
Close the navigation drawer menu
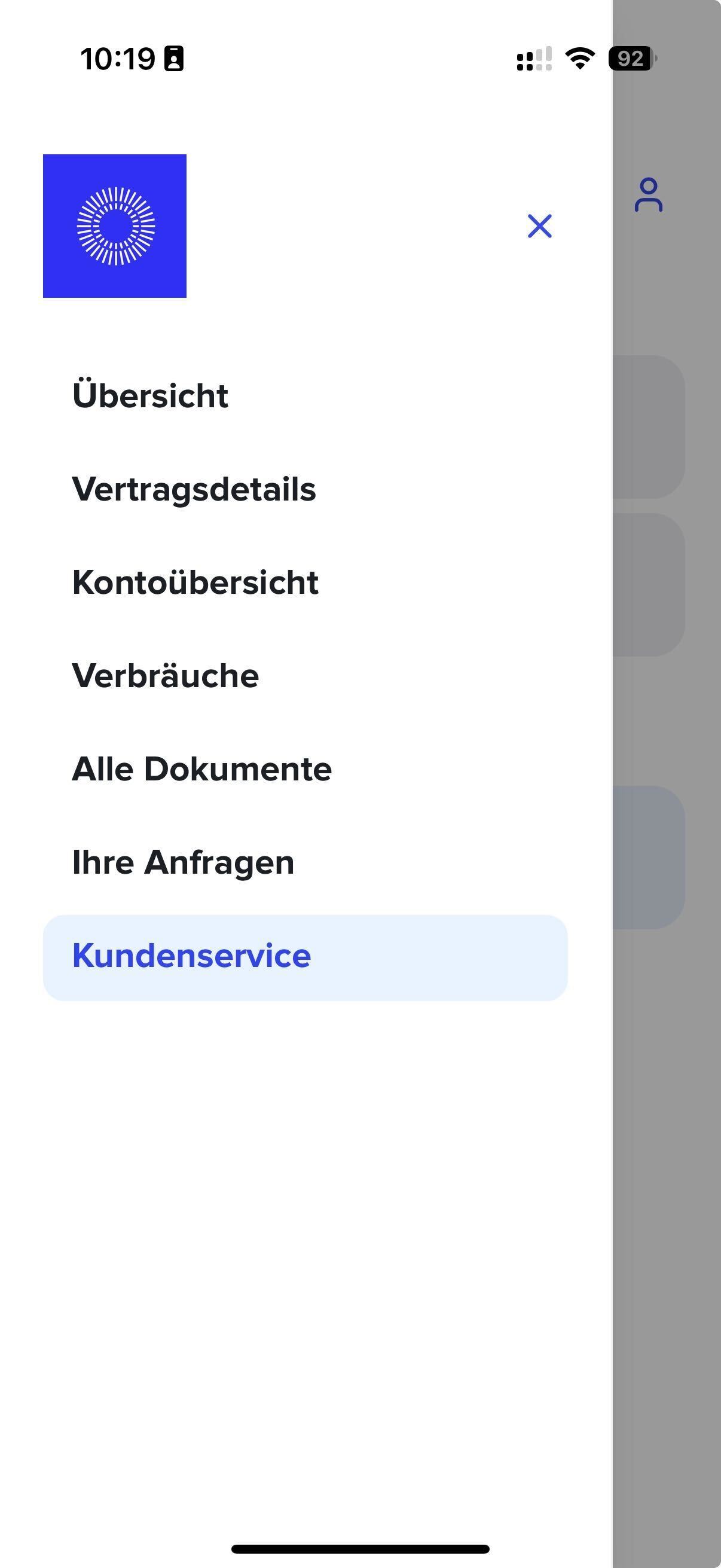[x=540, y=226]
